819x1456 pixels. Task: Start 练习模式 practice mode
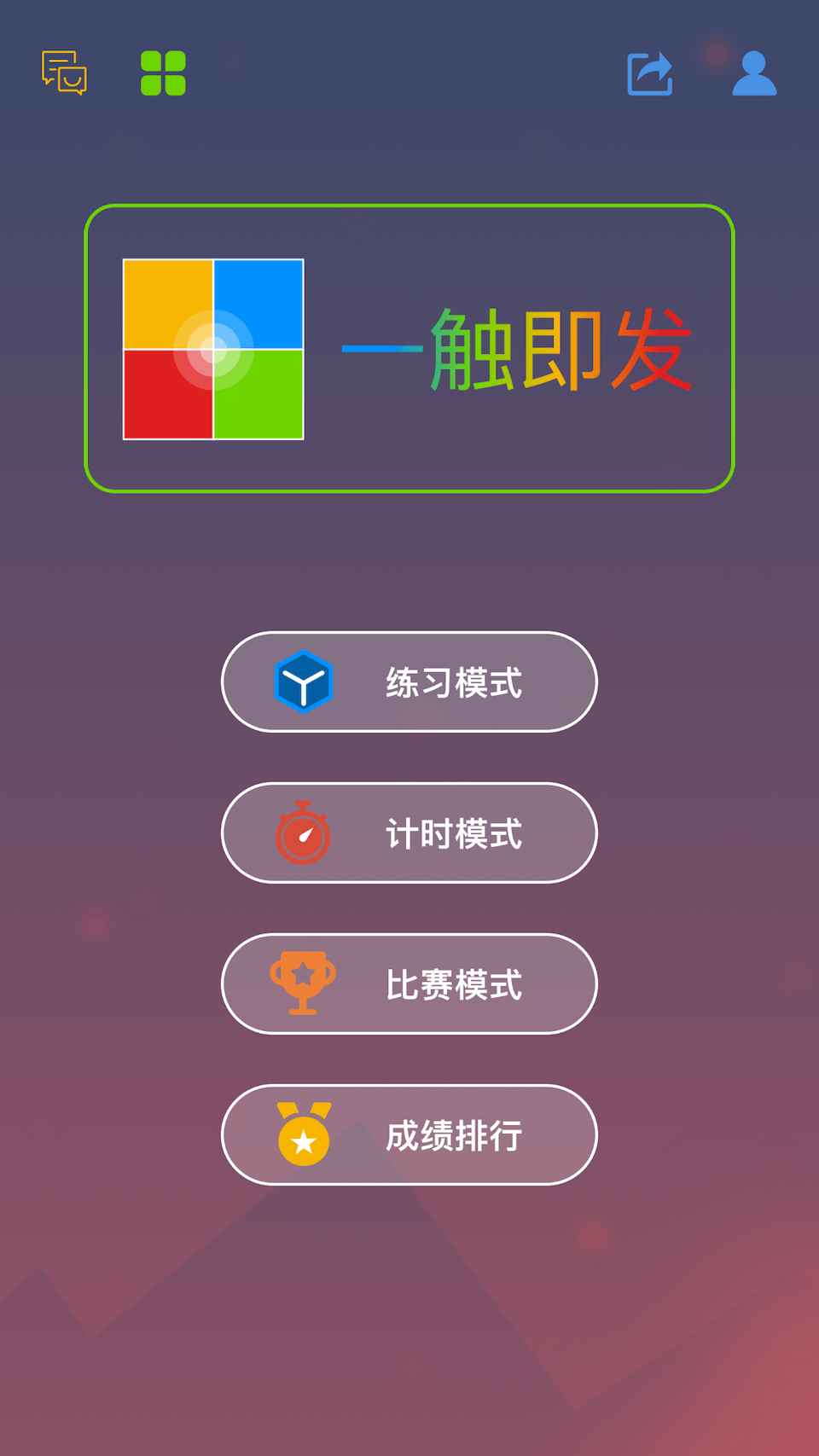click(409, 682)
